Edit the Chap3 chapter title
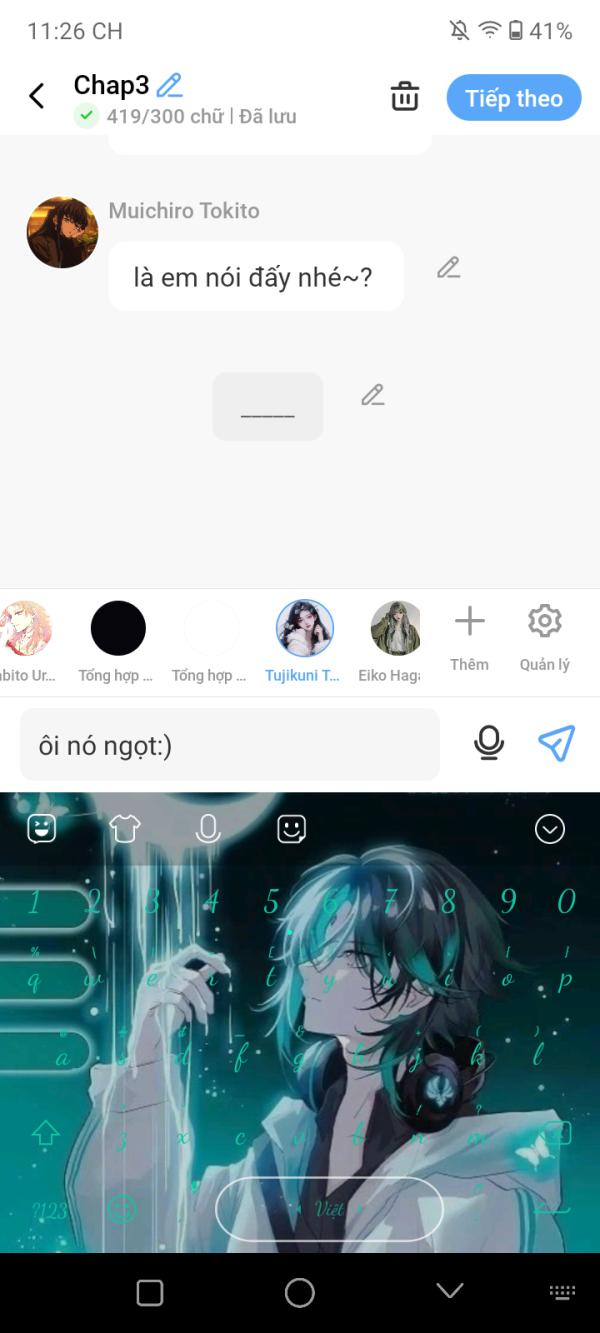Image resolution: width=600 pixels, height=1333 pixels. click(x=170, y=85)
